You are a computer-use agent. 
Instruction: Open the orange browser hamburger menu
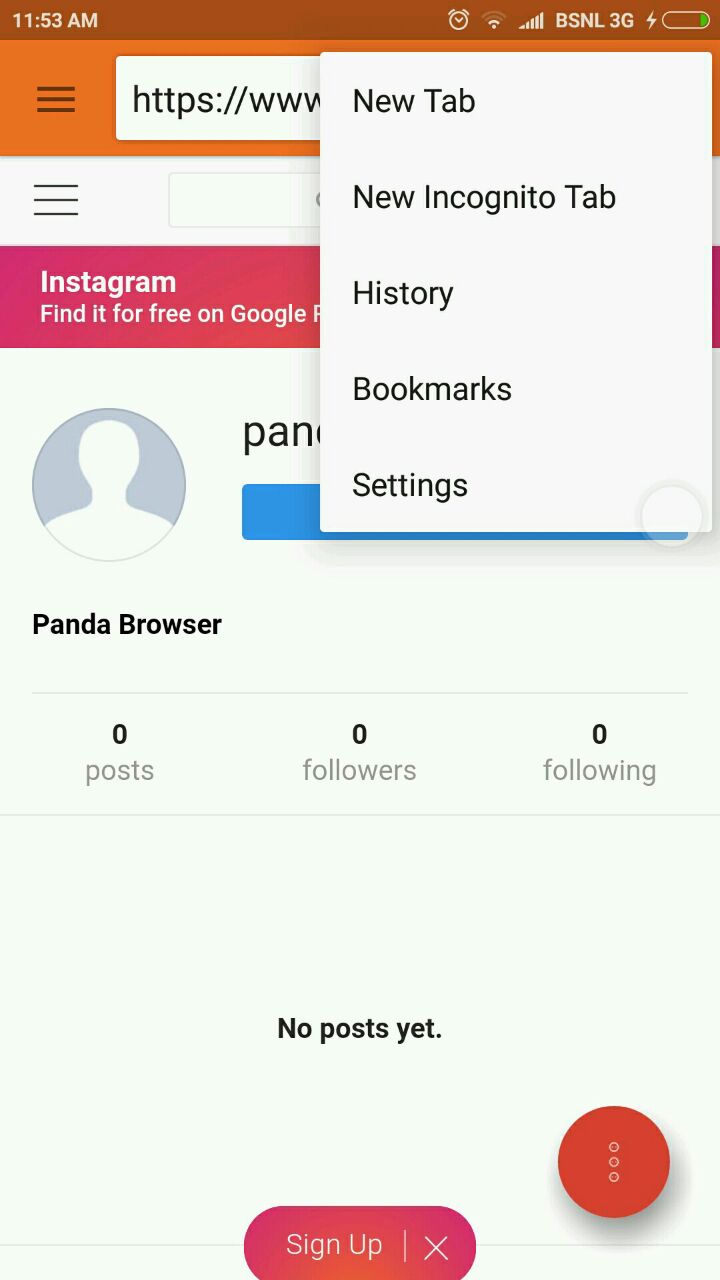pos(55,99)
